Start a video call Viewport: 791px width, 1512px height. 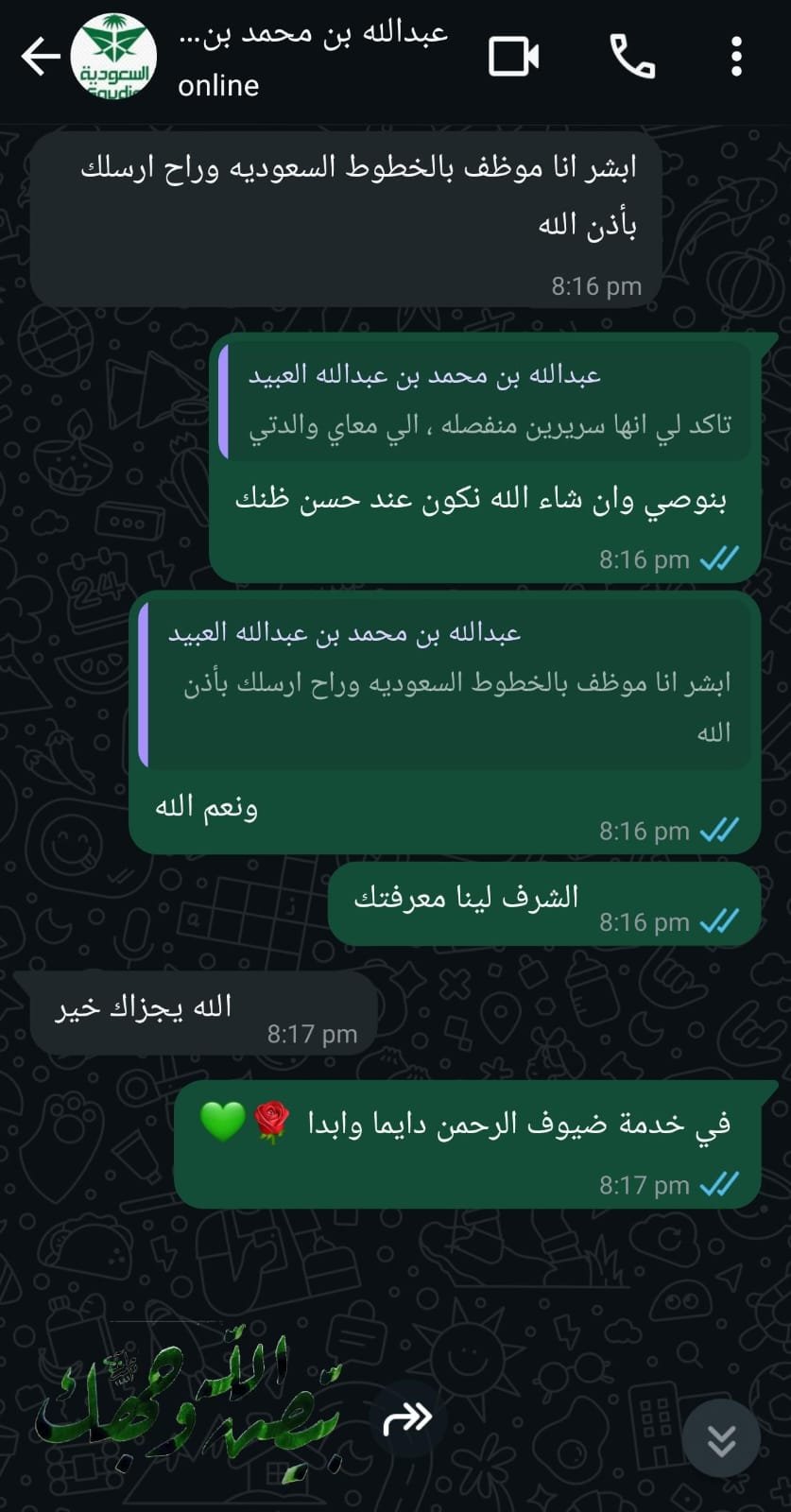coord(513,57)
